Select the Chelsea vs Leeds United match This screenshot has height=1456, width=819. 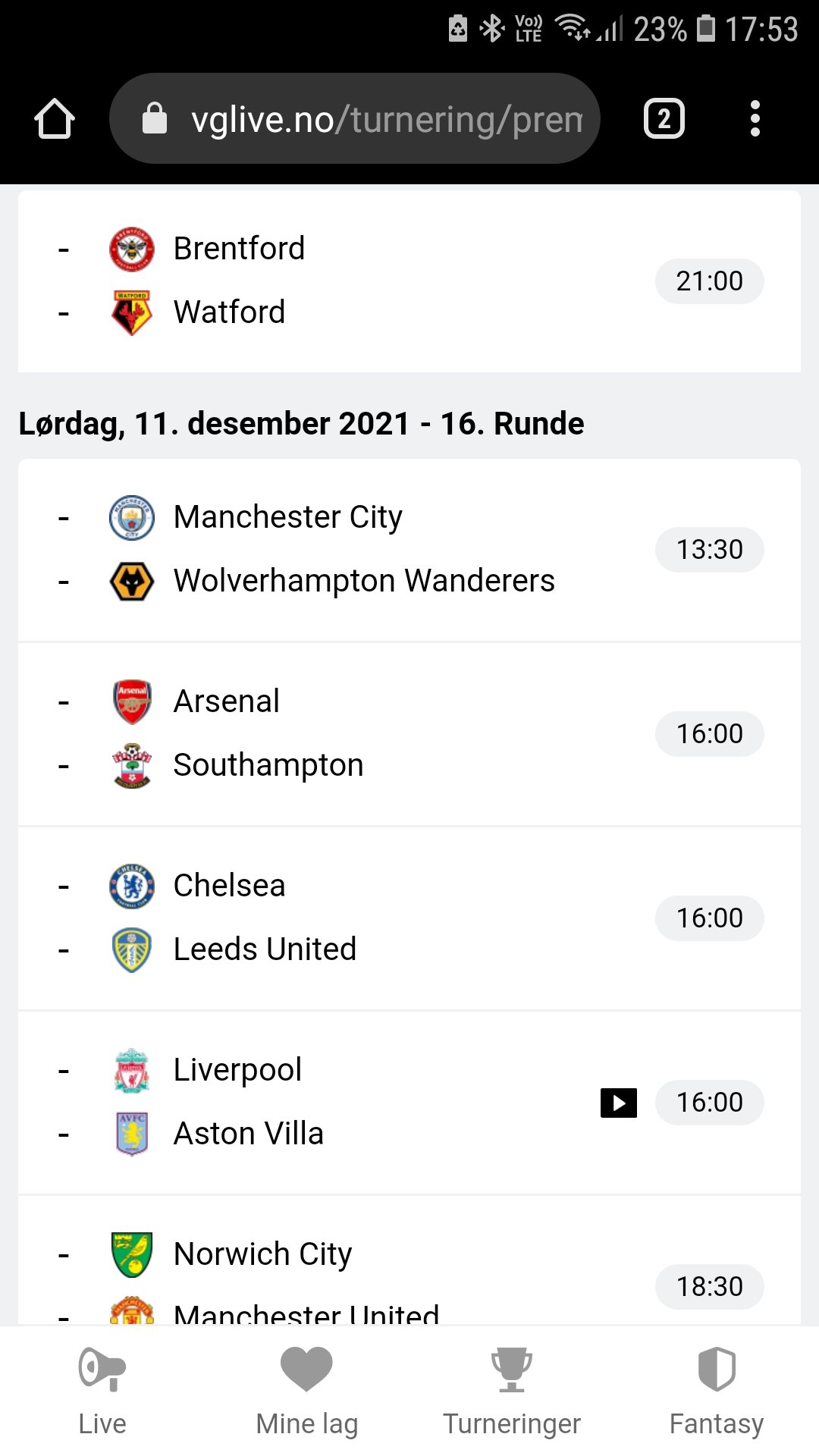[409, 918]
